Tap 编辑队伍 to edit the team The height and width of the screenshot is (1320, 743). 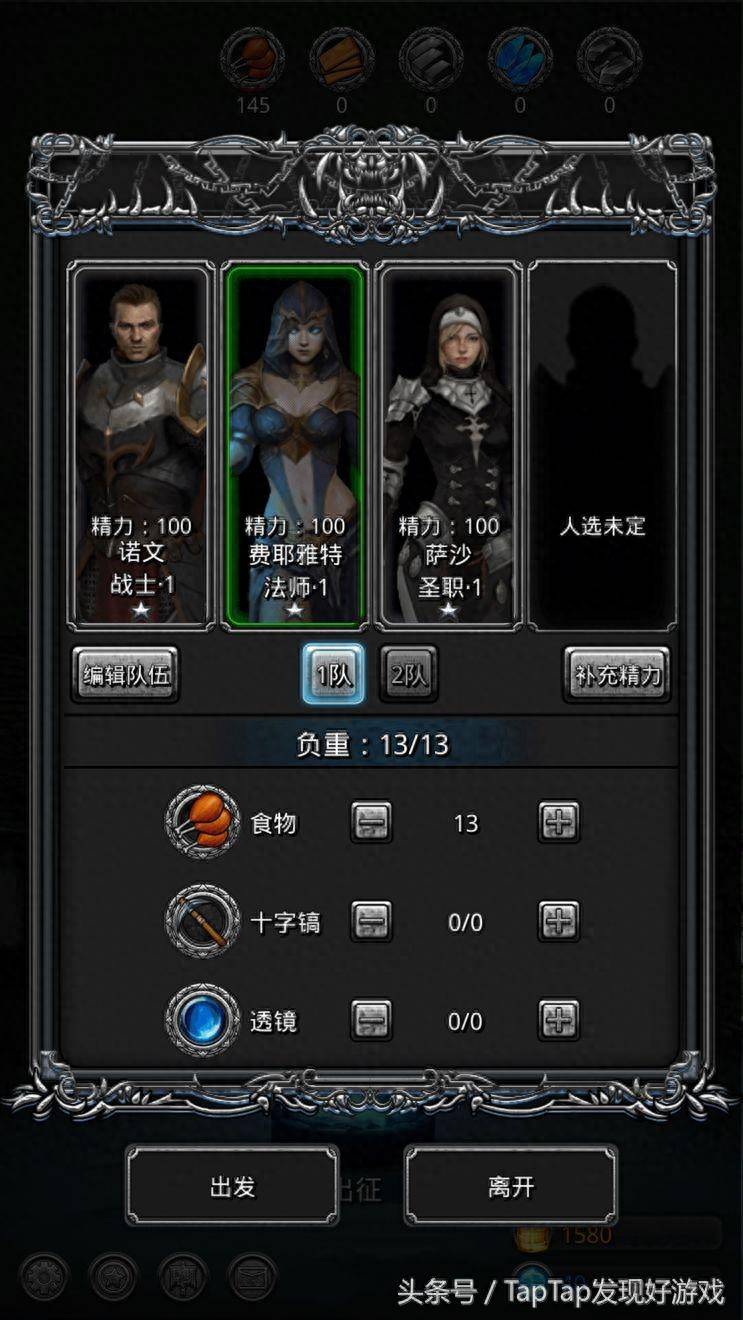click(126, 675)
